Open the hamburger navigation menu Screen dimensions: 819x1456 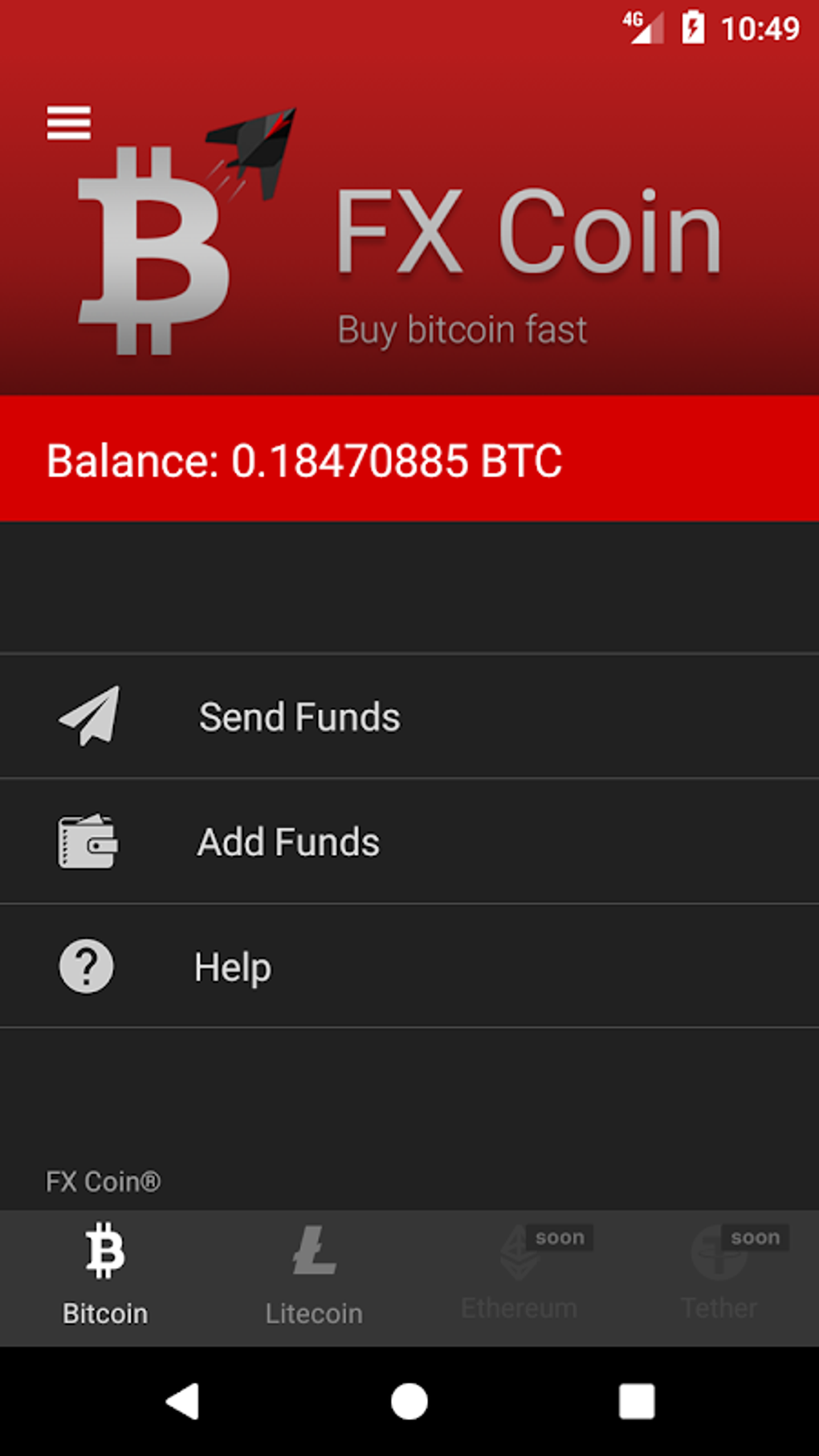(x=68, y=122)
